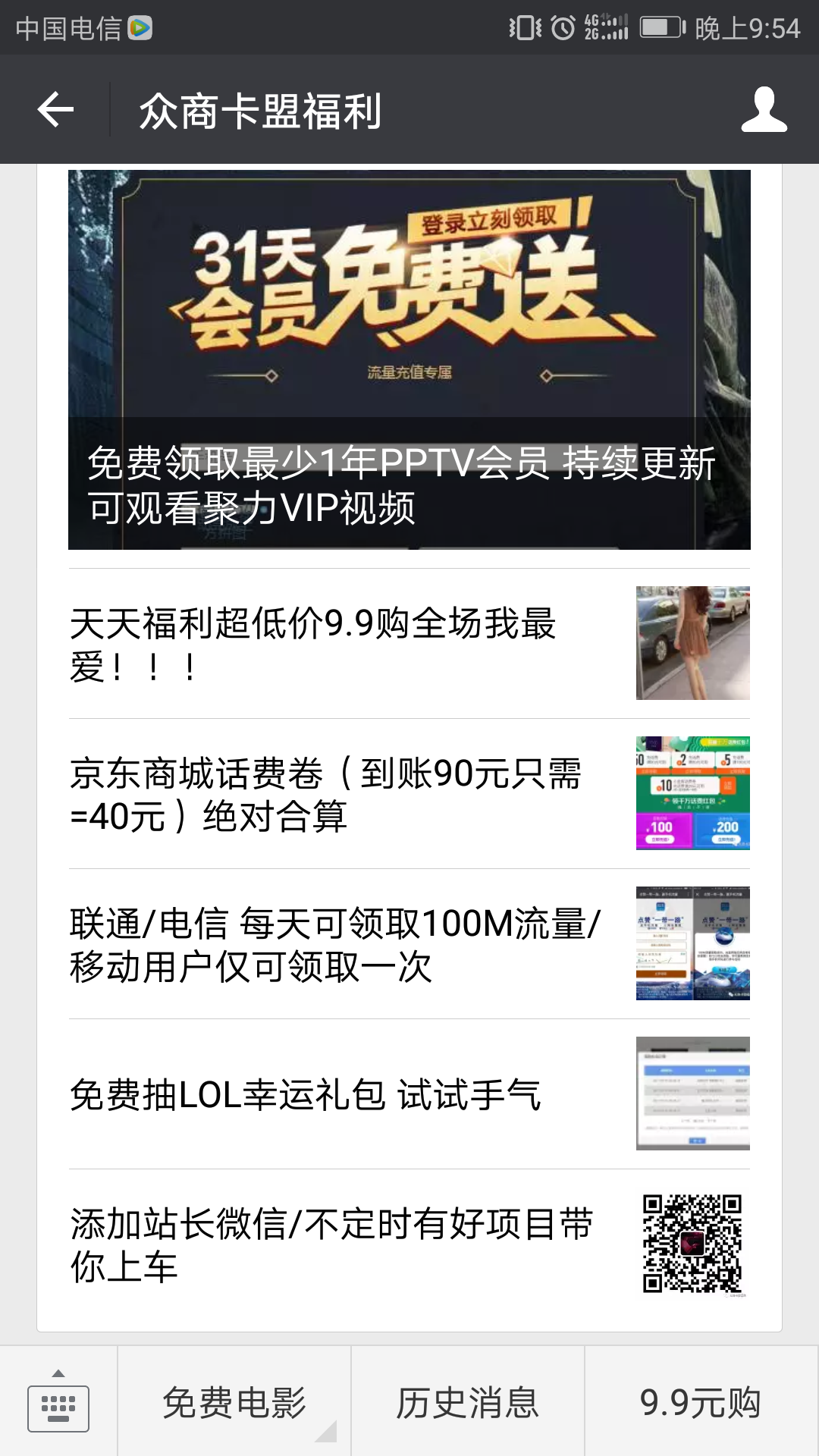Open article 添加站长微信

tap(409, 1244)
